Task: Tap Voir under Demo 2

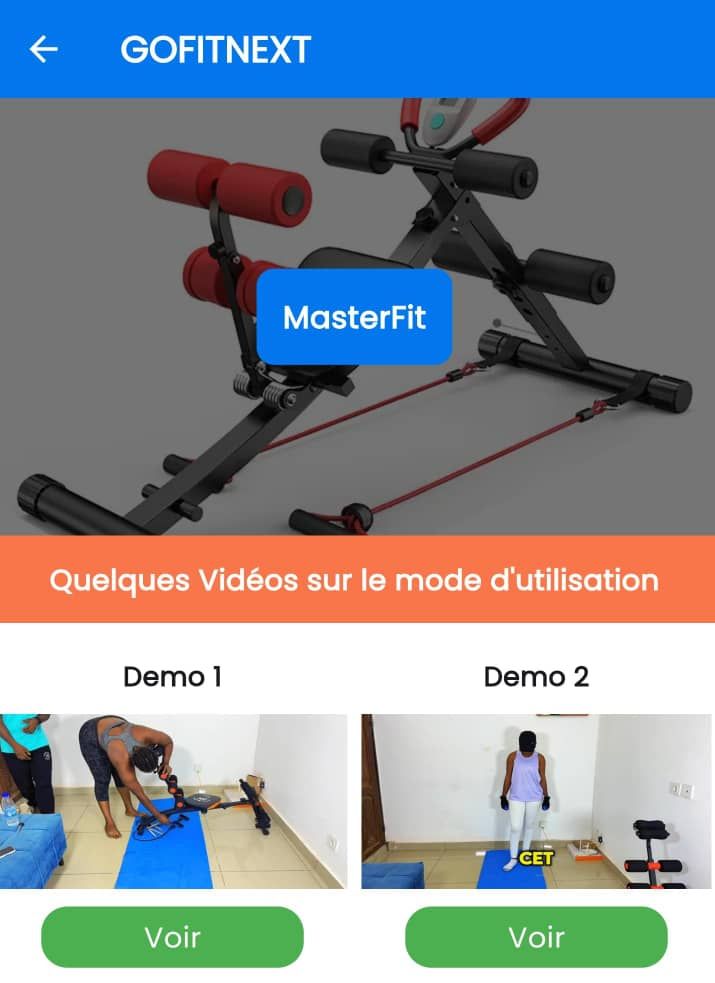Action: pos(536,937)
